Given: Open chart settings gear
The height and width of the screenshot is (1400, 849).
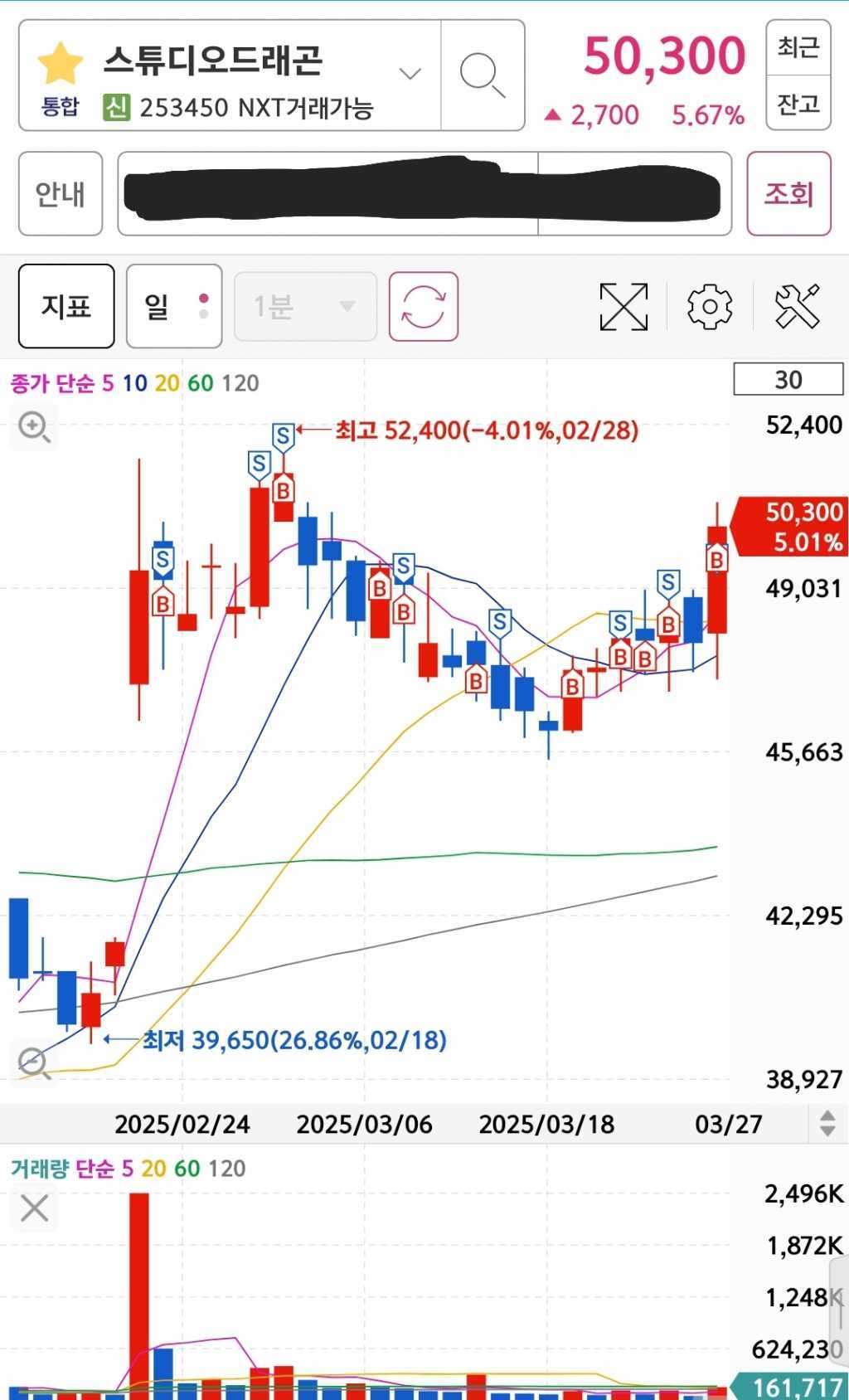Looking at the screenshot, I should [710, 307].
